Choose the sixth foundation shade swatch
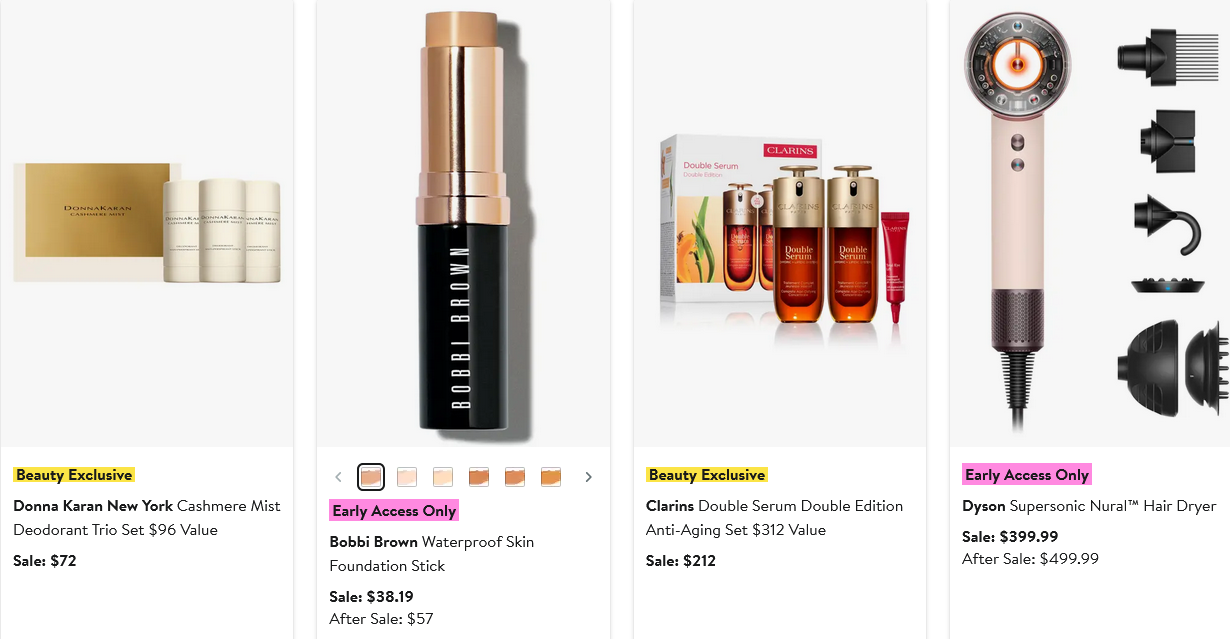Image resolution: width=1230 pixels, height=639 pixels. tap(551, 477)
